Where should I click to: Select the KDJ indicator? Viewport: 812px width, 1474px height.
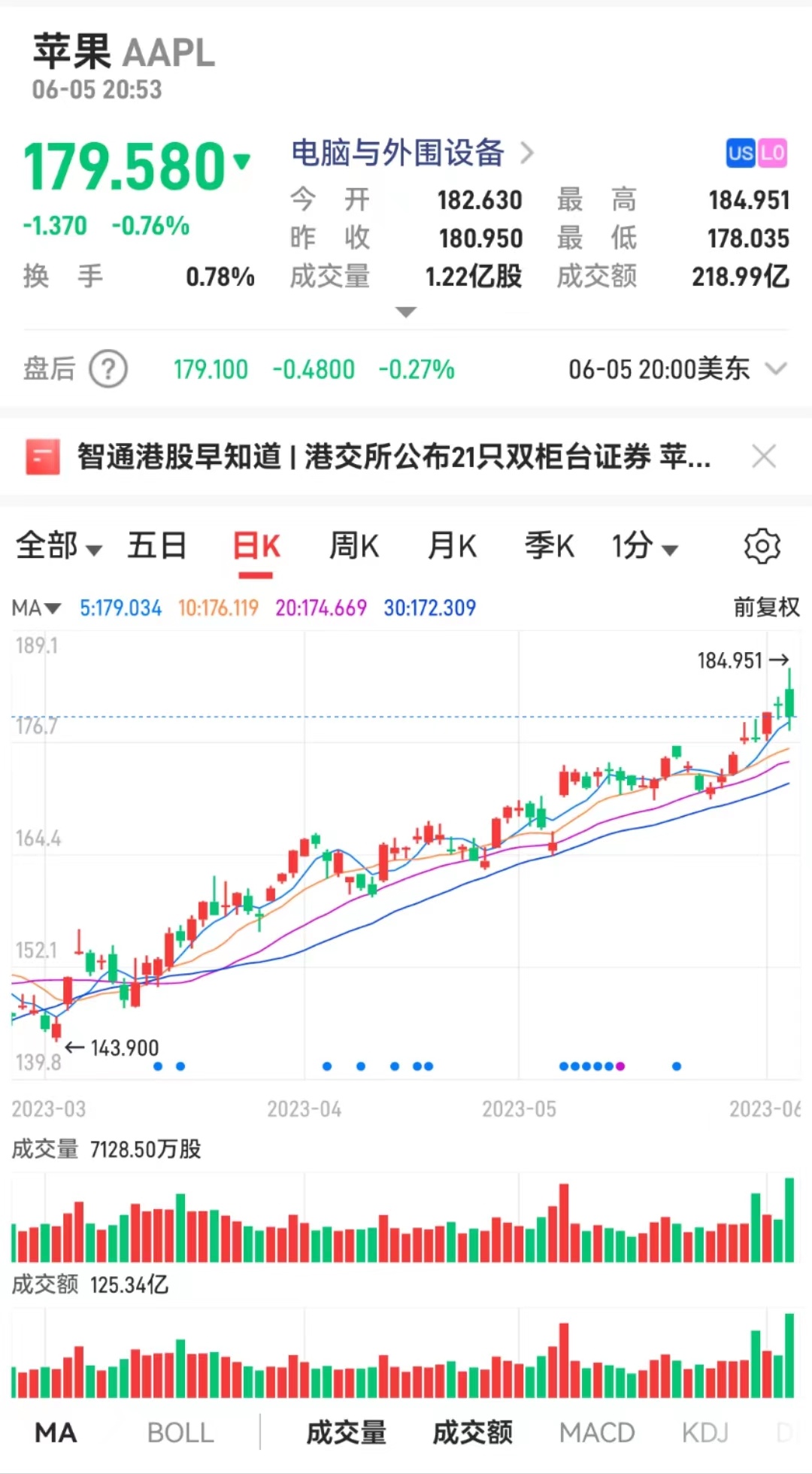[x=704, y=1433]
